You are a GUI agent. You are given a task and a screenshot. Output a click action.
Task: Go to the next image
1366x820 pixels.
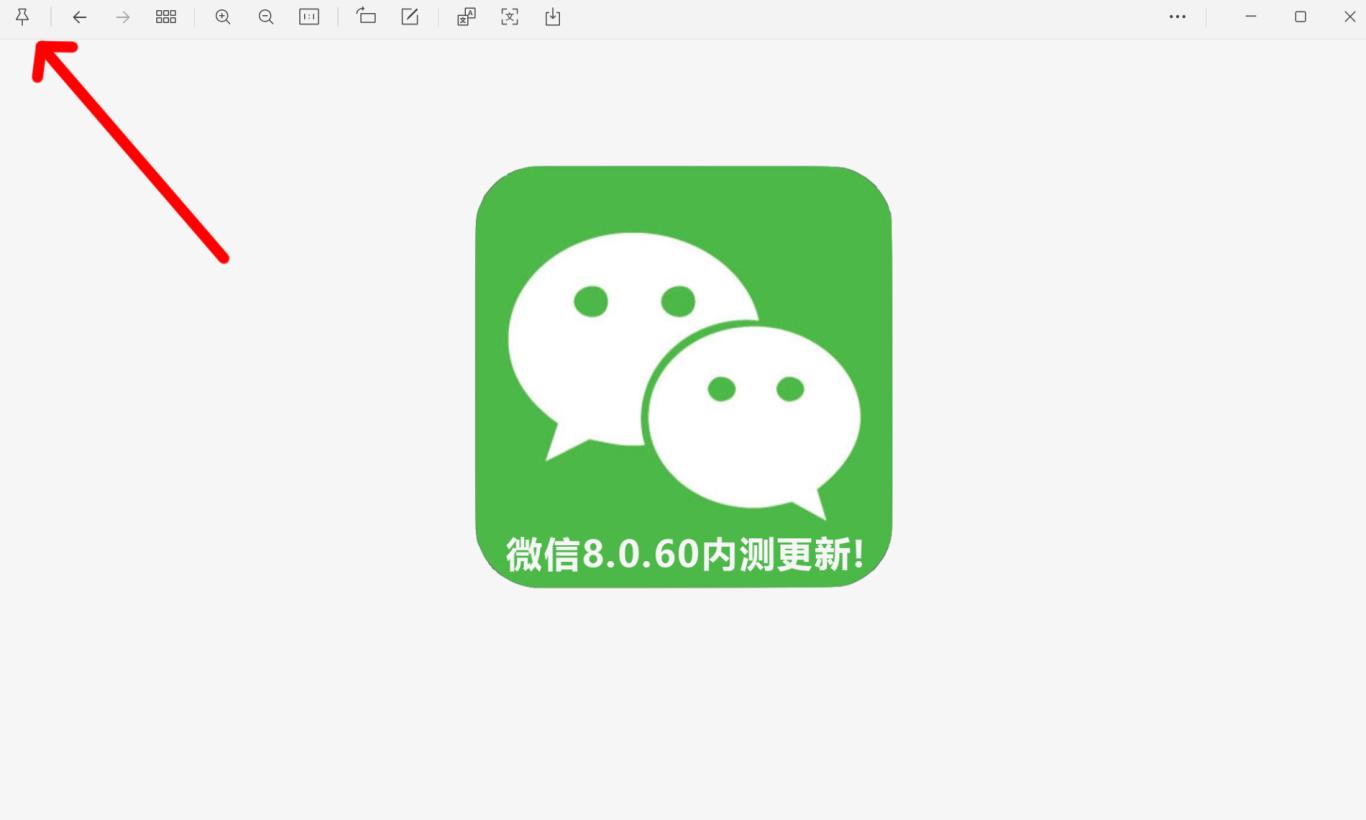pos(122,17)
